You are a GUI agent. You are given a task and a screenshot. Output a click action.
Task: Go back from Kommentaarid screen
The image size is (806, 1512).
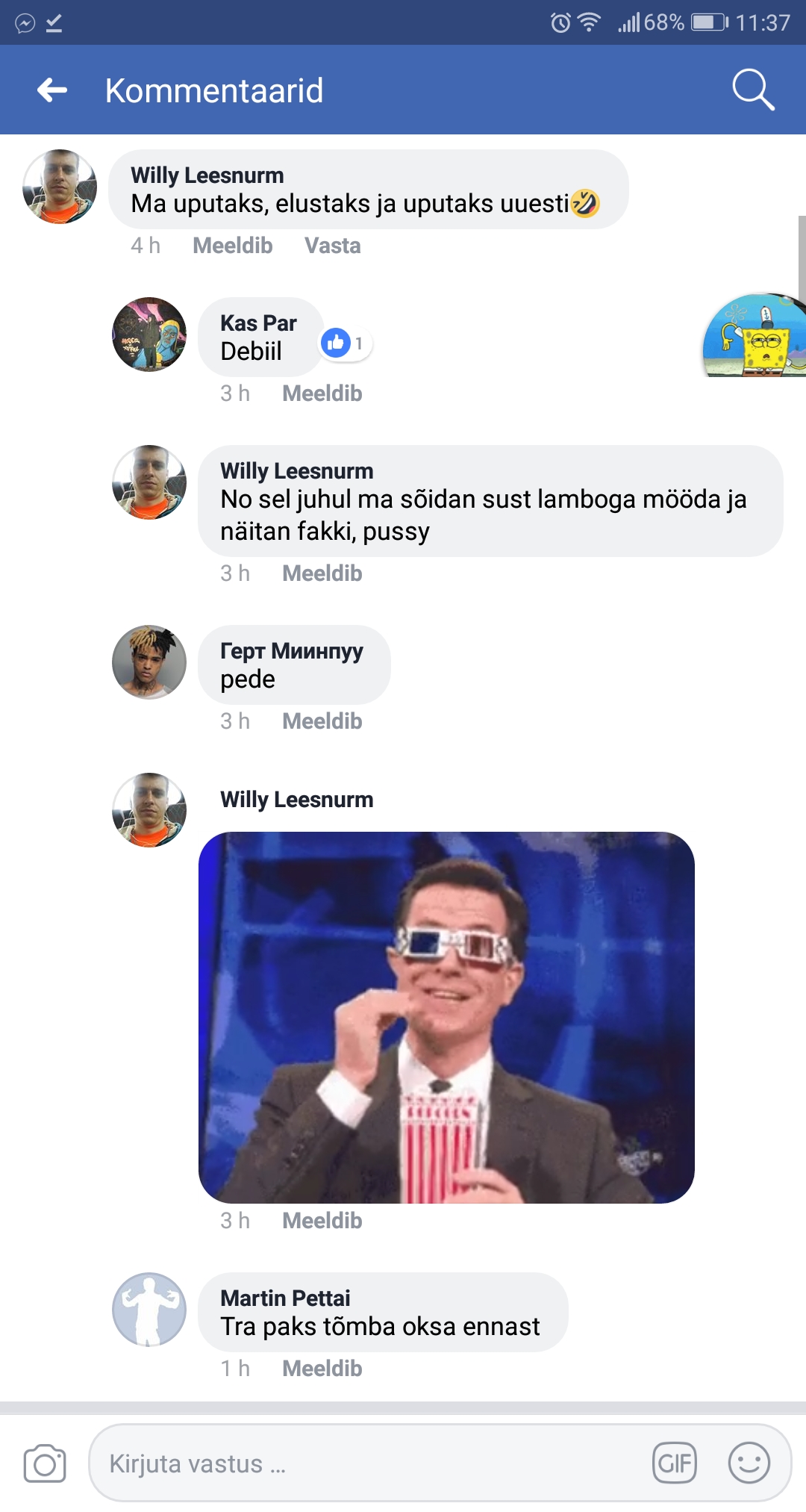52,90
